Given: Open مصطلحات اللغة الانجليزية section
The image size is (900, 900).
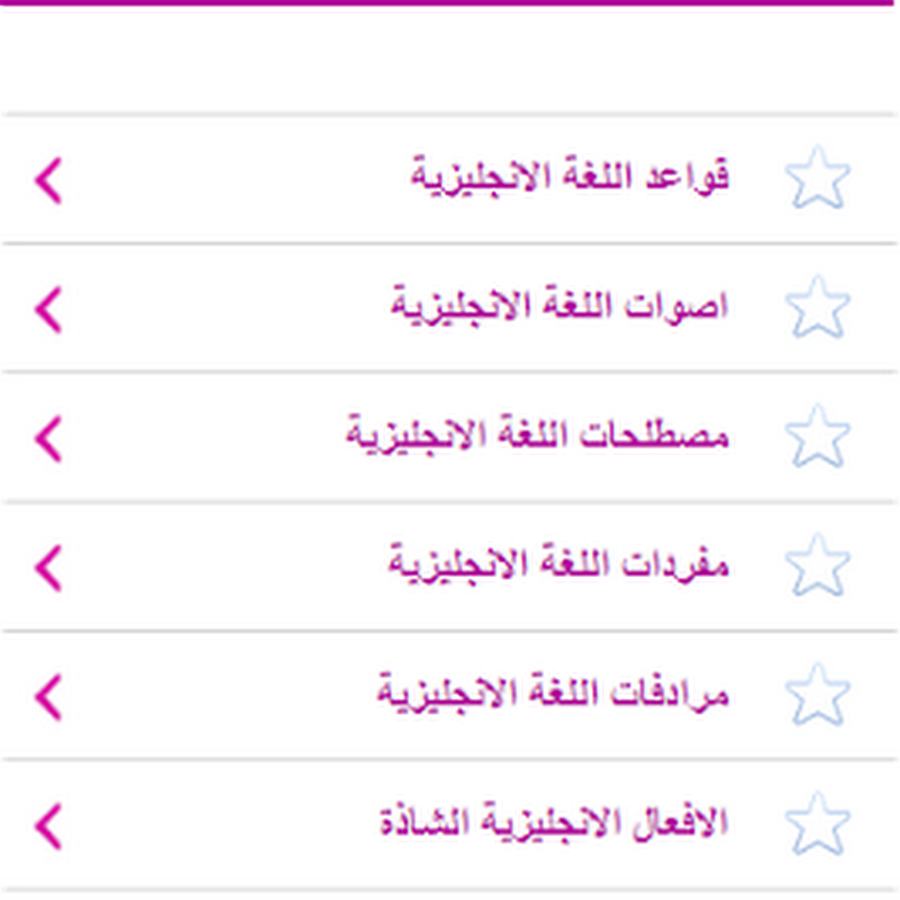Looking at the screenshot, I should pyautogui.click(x=538, y=436).
